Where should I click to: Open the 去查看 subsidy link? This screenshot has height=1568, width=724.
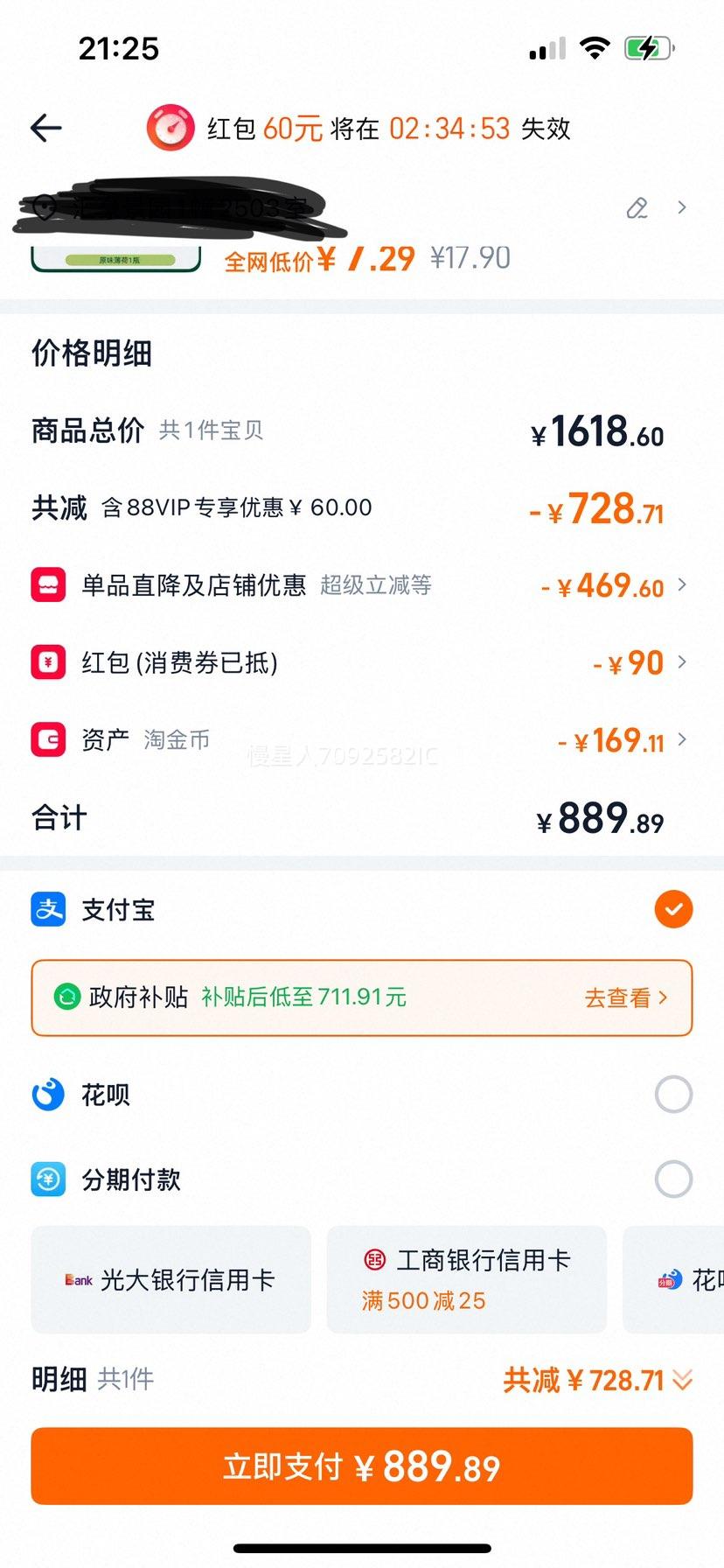624,998
